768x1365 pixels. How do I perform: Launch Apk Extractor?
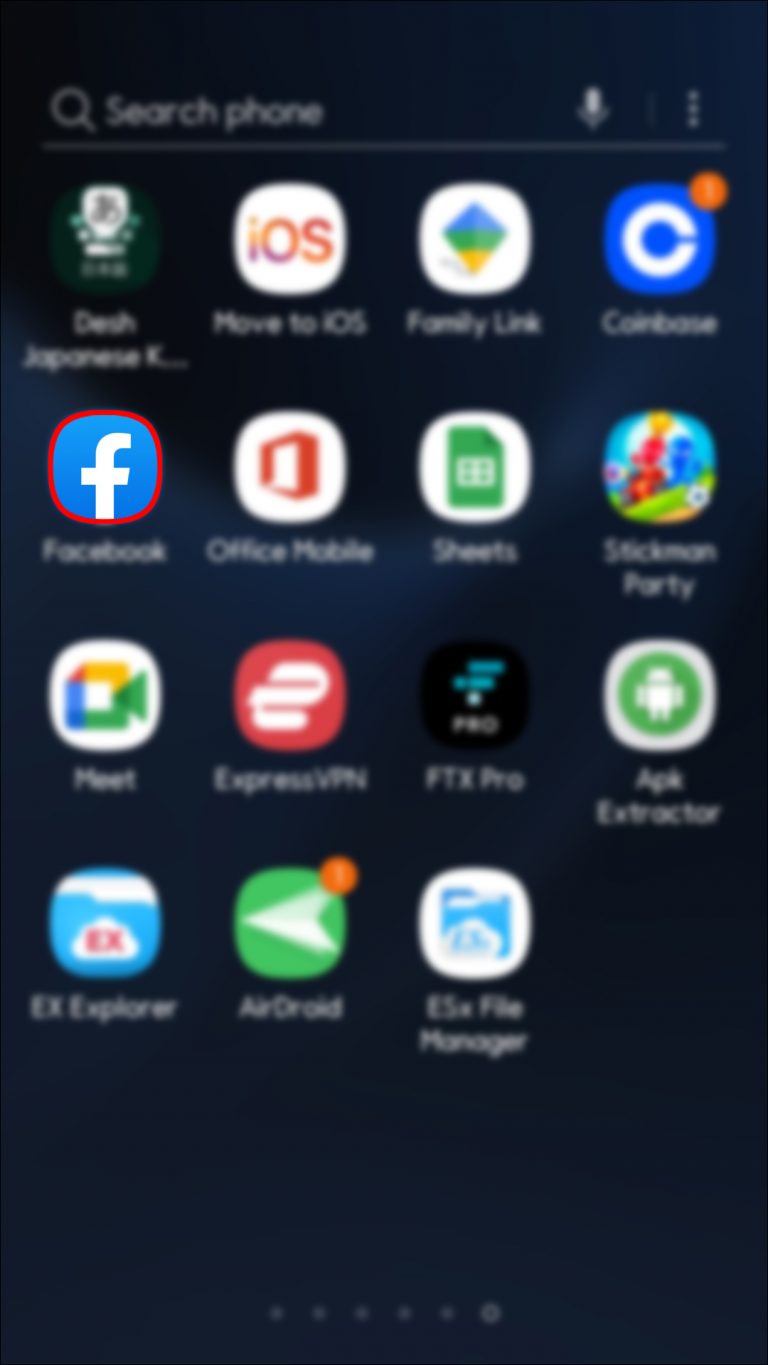click(x=659, y=694)
